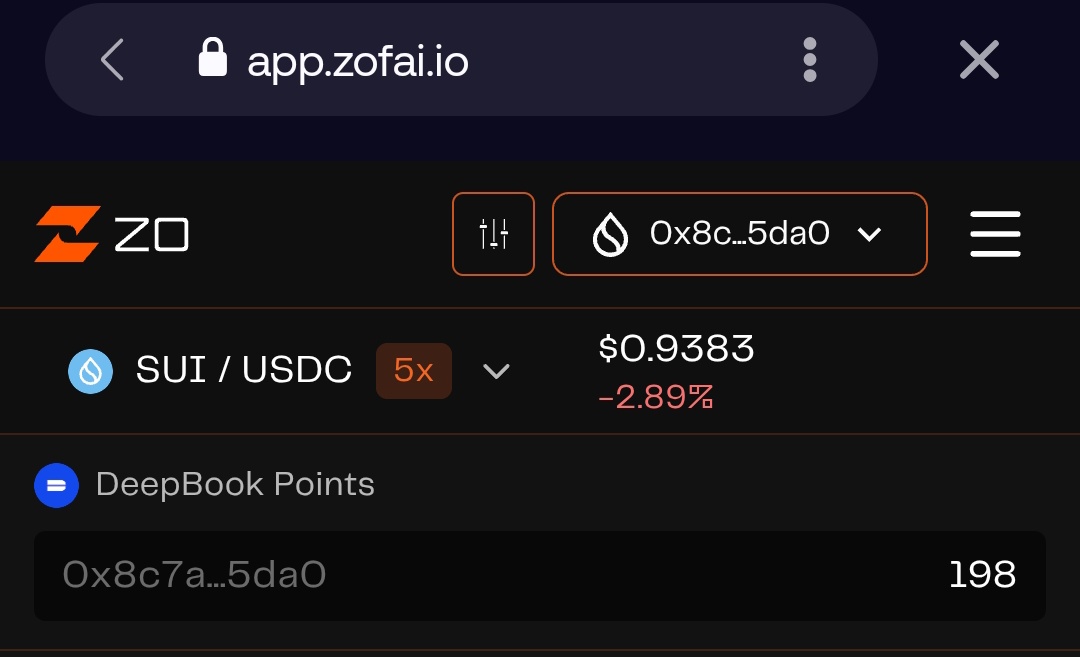This screenshot has width=1080, height=657.
Task: Open the browser overflow menu
Action: (810, 60)
